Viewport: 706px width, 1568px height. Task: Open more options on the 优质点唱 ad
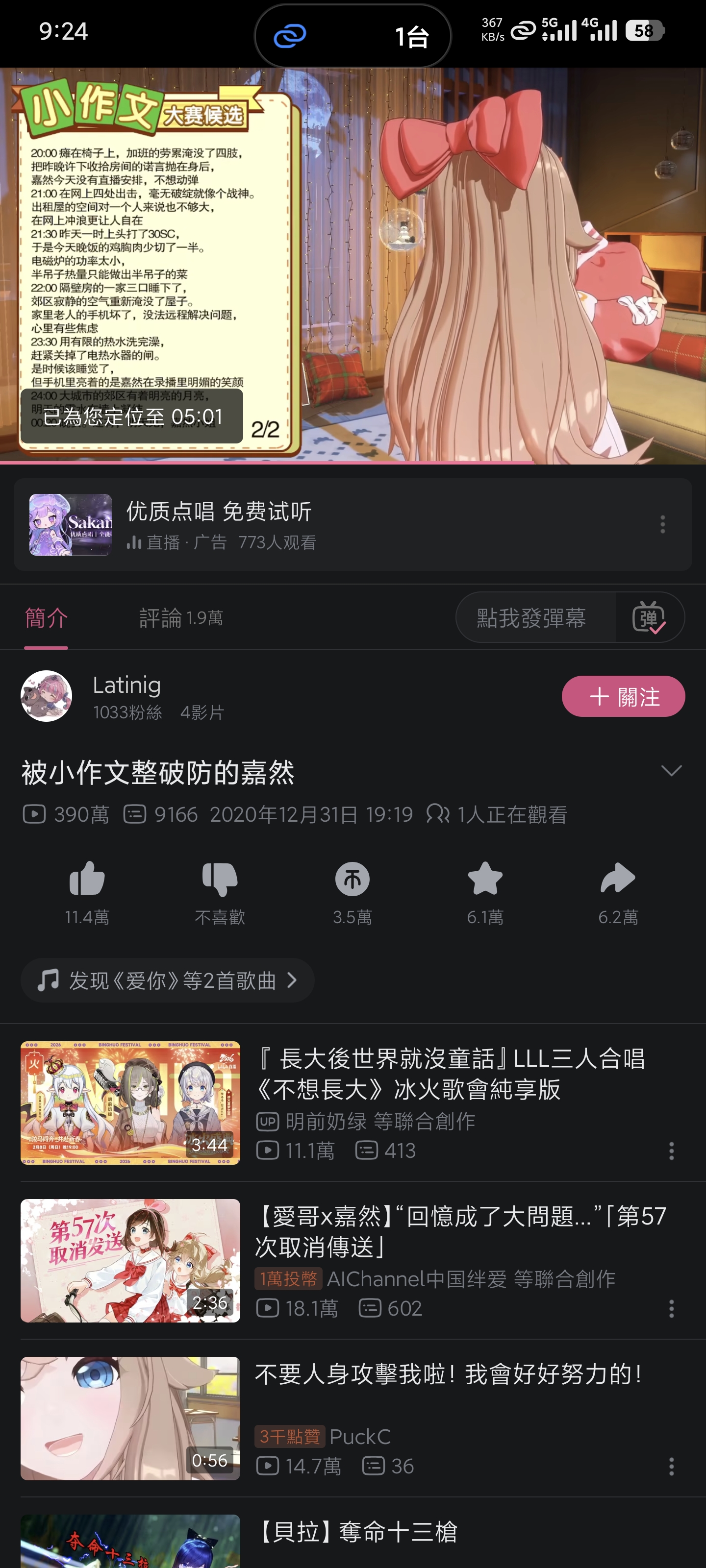point(662,524)
